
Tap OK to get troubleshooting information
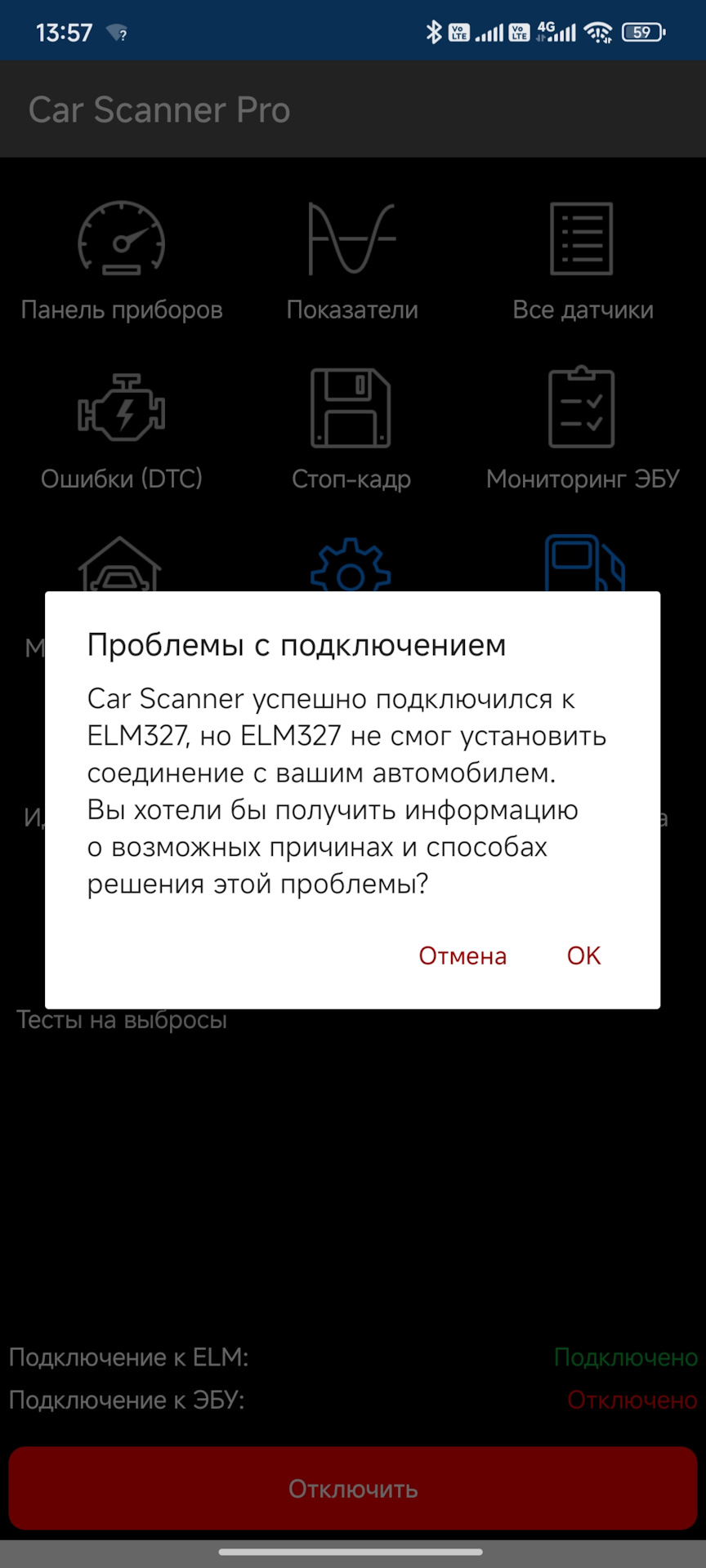point(583,955)
